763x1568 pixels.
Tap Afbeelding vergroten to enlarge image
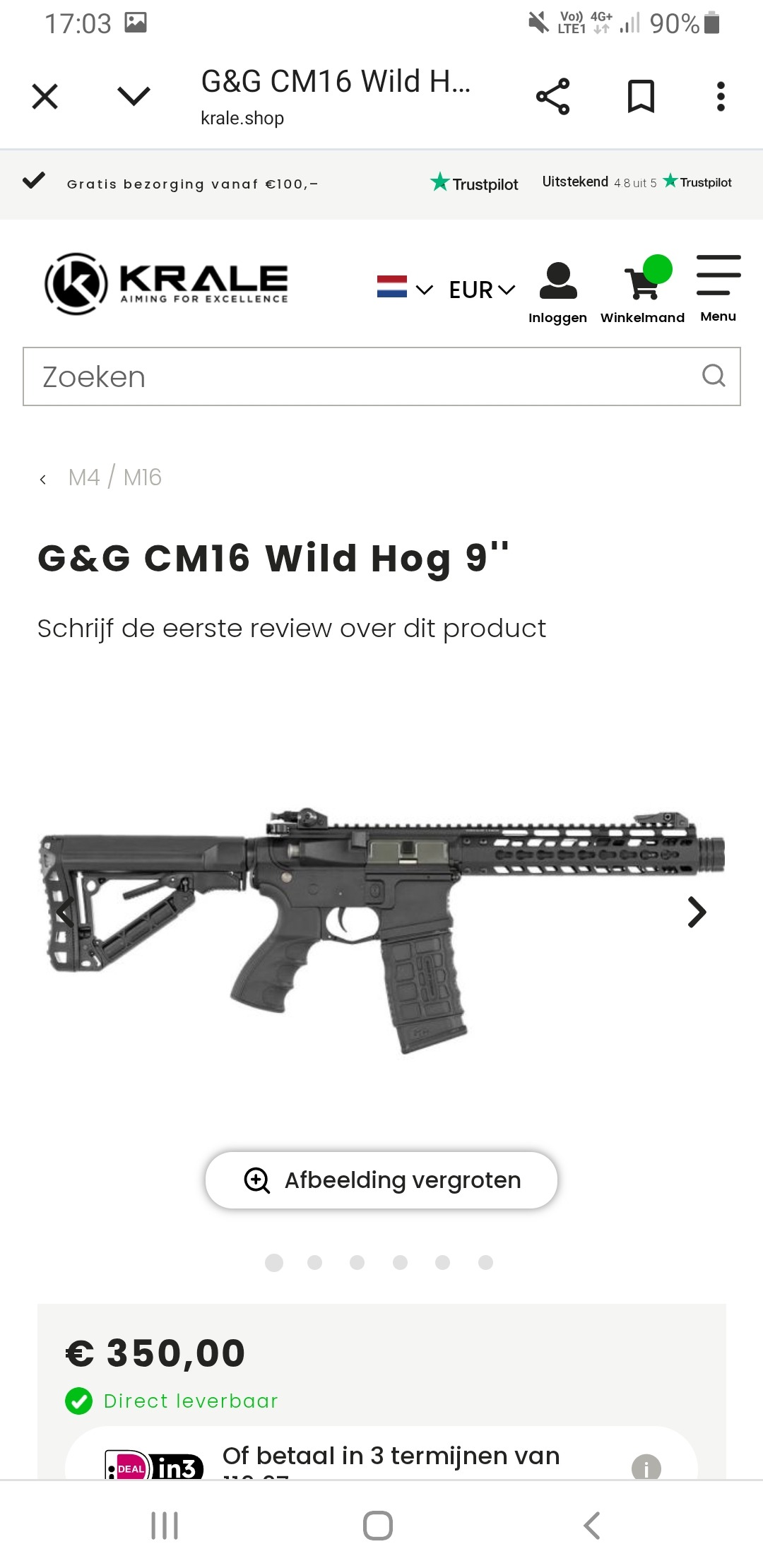tap(381, 1180)
